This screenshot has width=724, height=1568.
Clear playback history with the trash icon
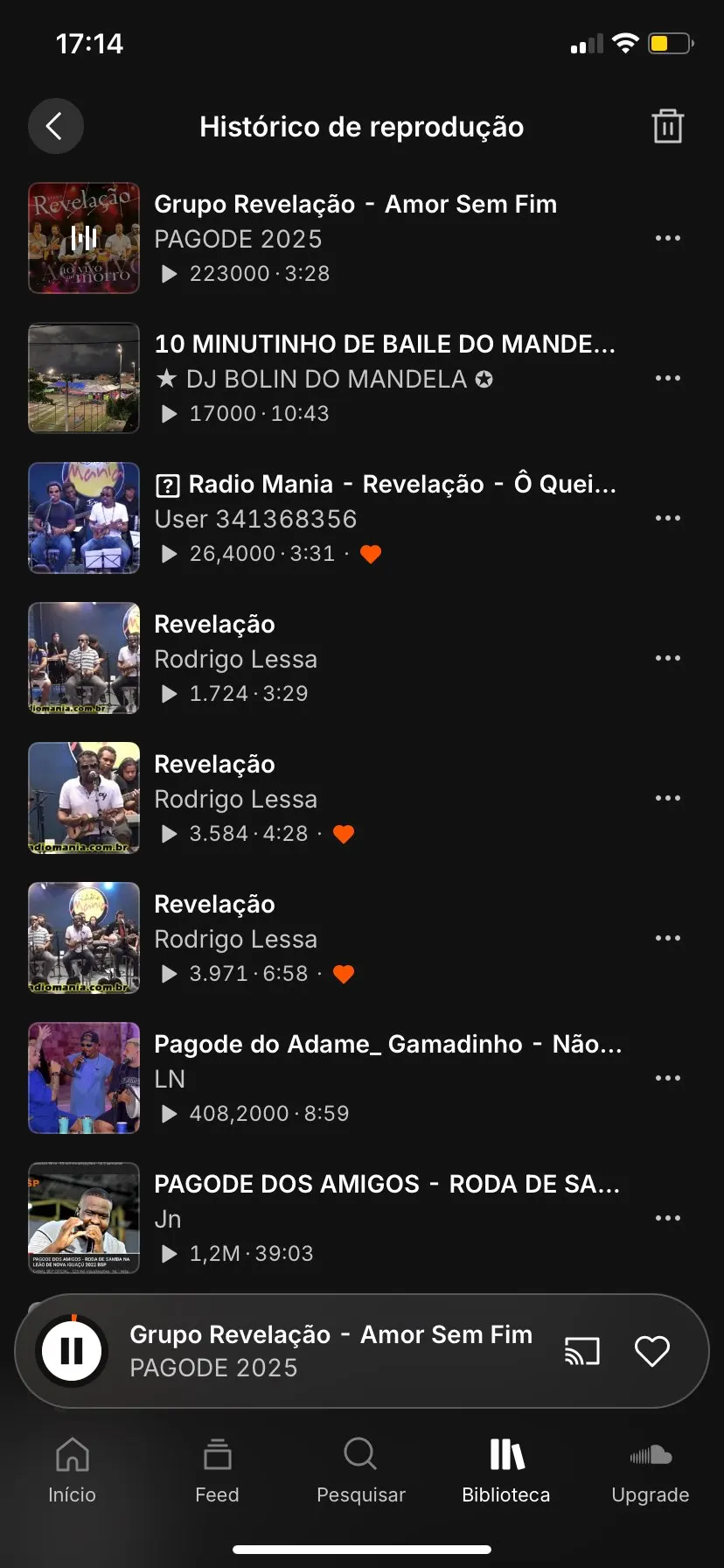pos(667,127)
